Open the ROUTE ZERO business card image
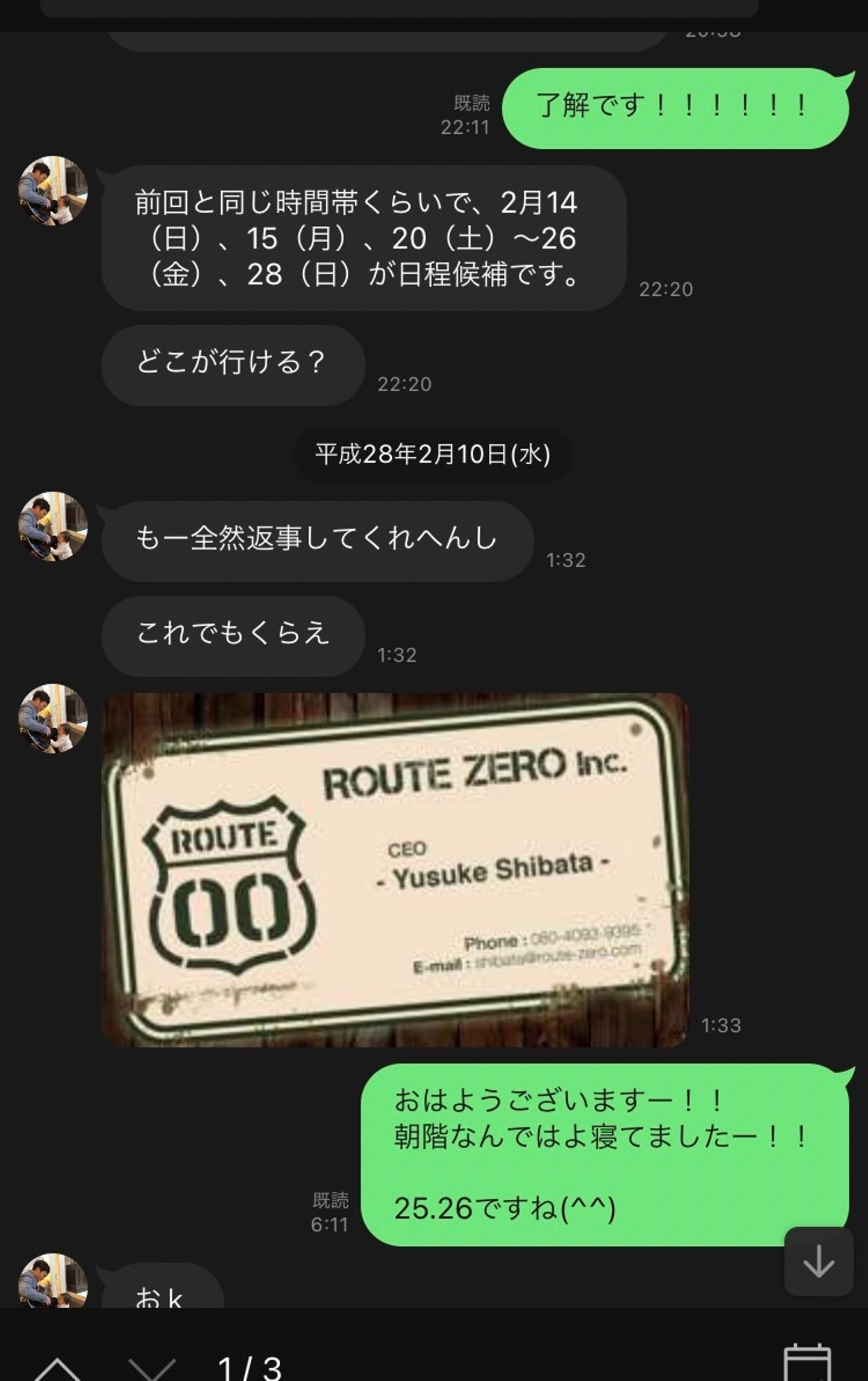The height and width of the screenshot is (1381, 868). [x=395, y=870]
